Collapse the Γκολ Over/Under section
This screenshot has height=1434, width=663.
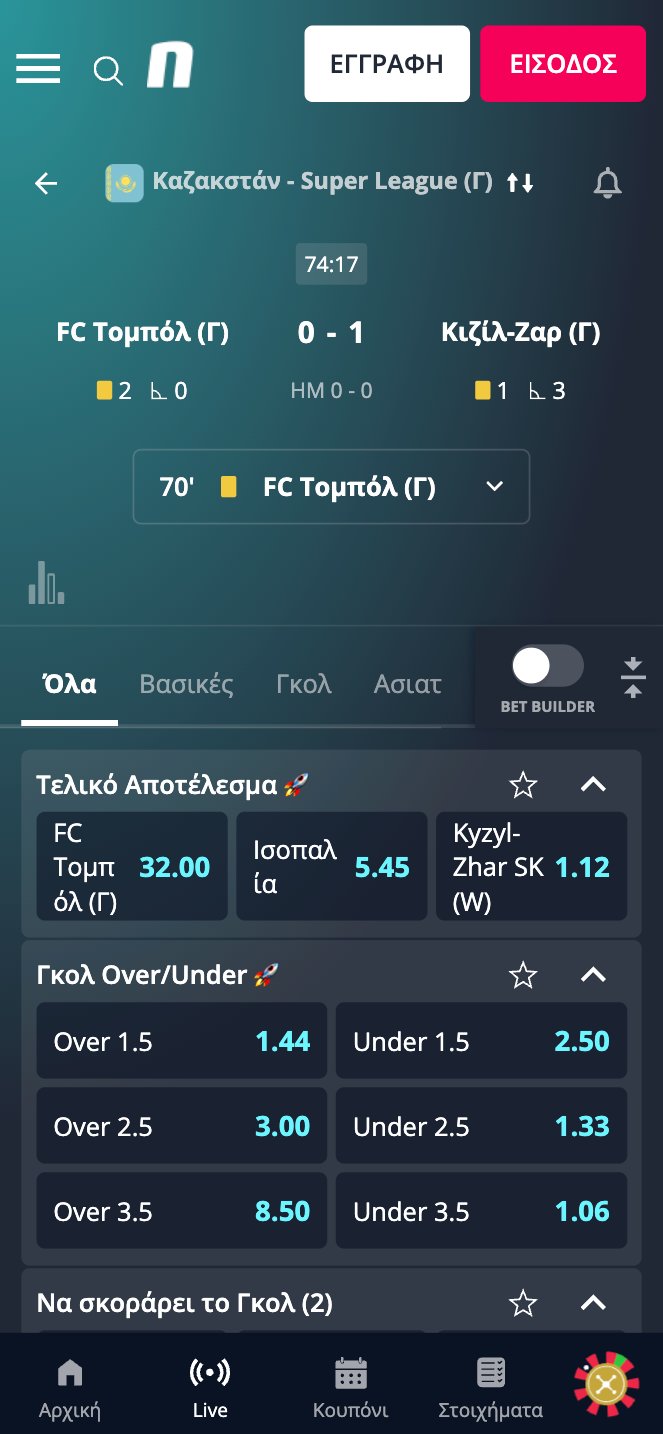coord(593,974)
